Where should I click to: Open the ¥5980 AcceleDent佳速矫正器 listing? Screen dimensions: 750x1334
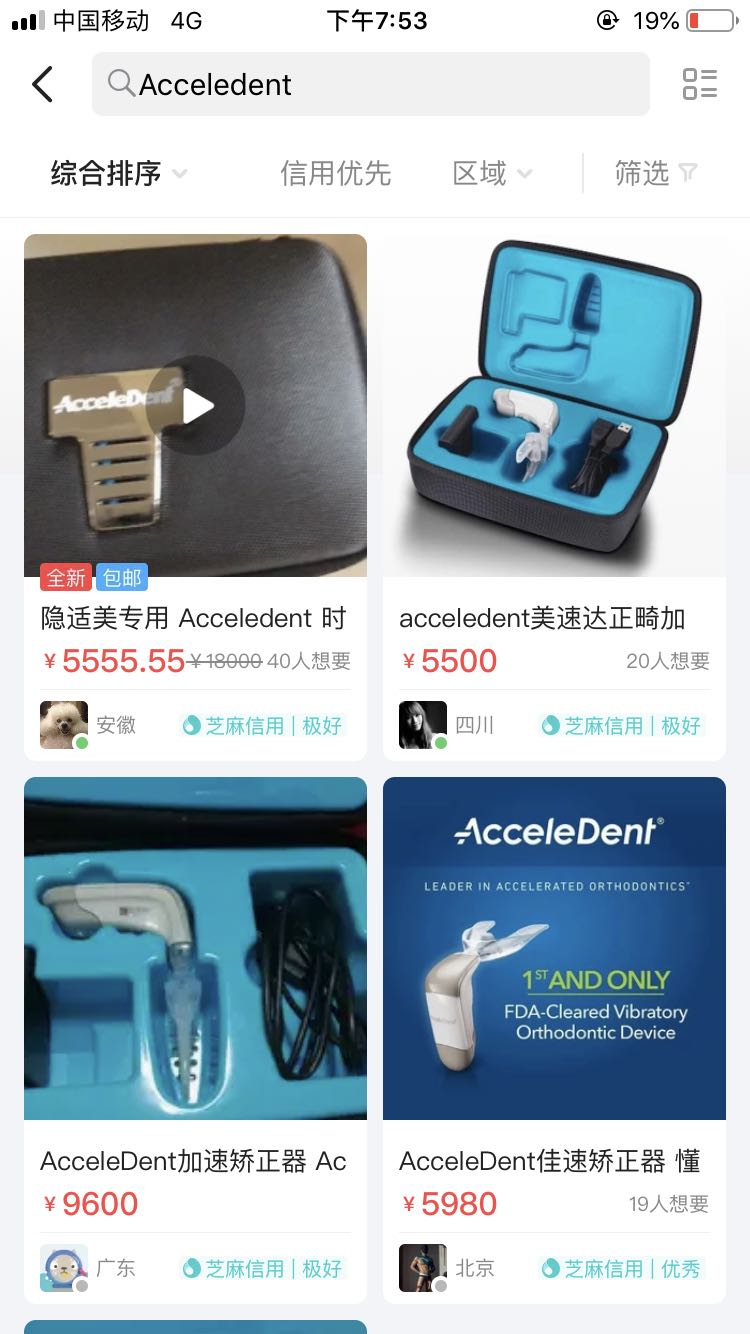554,948
